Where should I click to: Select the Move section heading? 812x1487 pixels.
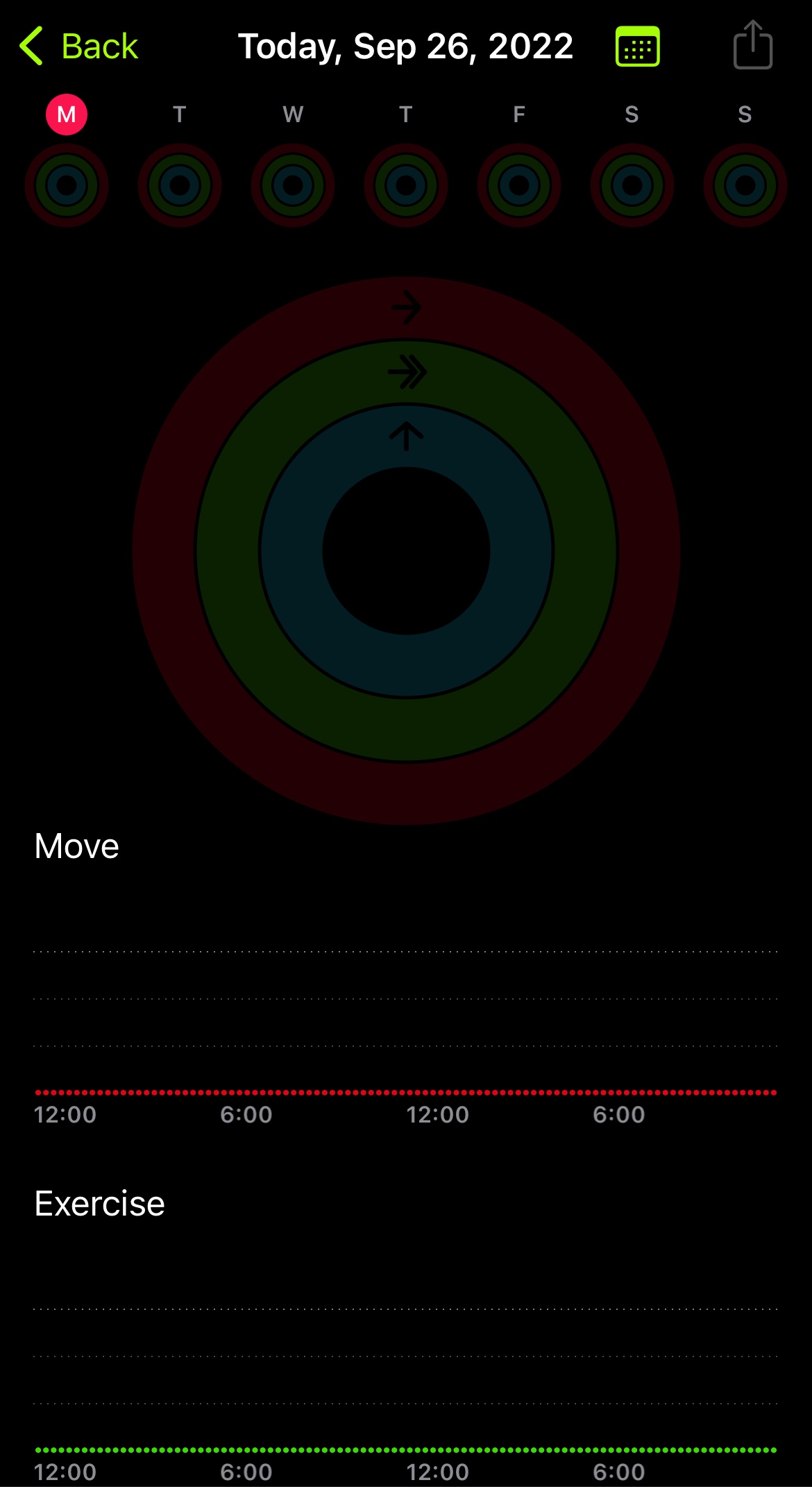[76, 846]
